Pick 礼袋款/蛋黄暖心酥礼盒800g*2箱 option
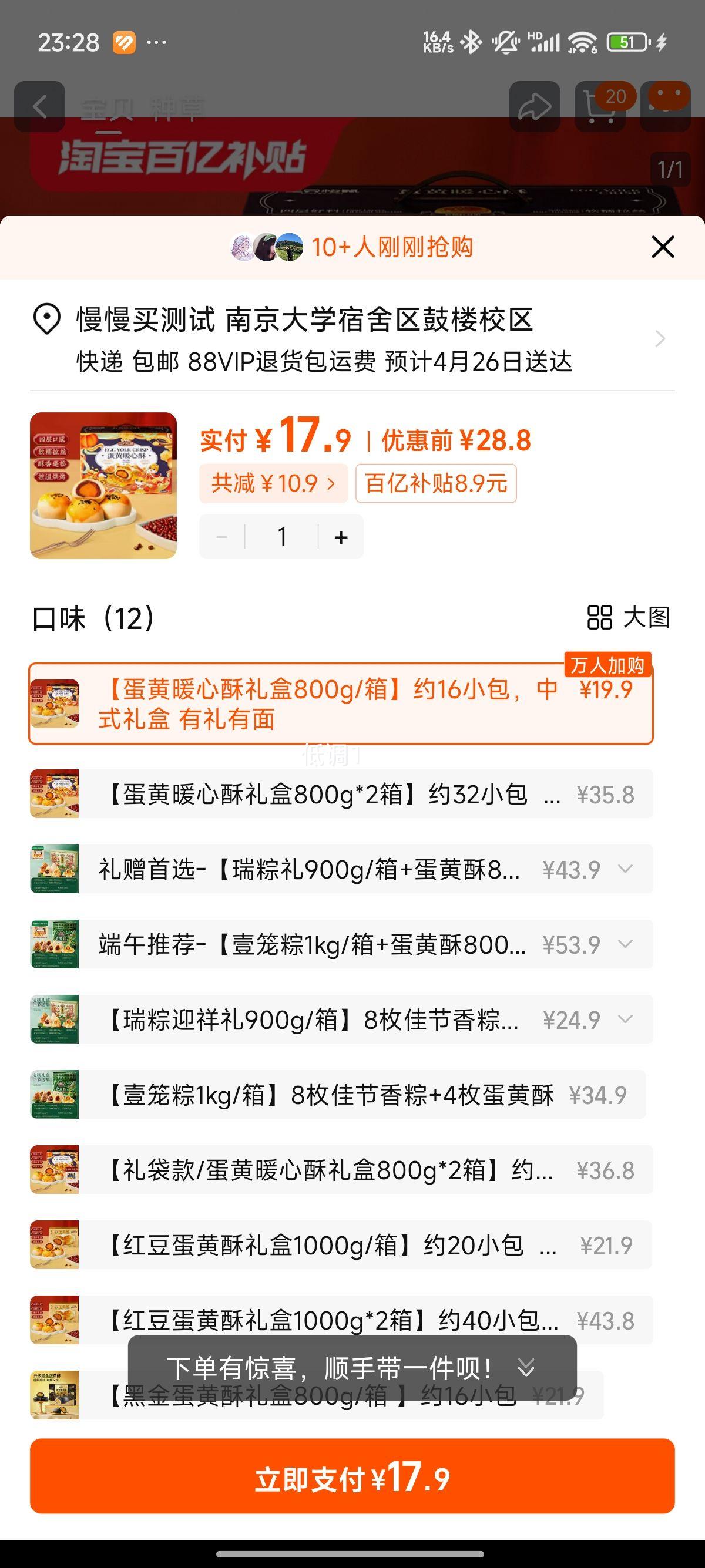The image size is (705, 1568). pos(341,1170)
